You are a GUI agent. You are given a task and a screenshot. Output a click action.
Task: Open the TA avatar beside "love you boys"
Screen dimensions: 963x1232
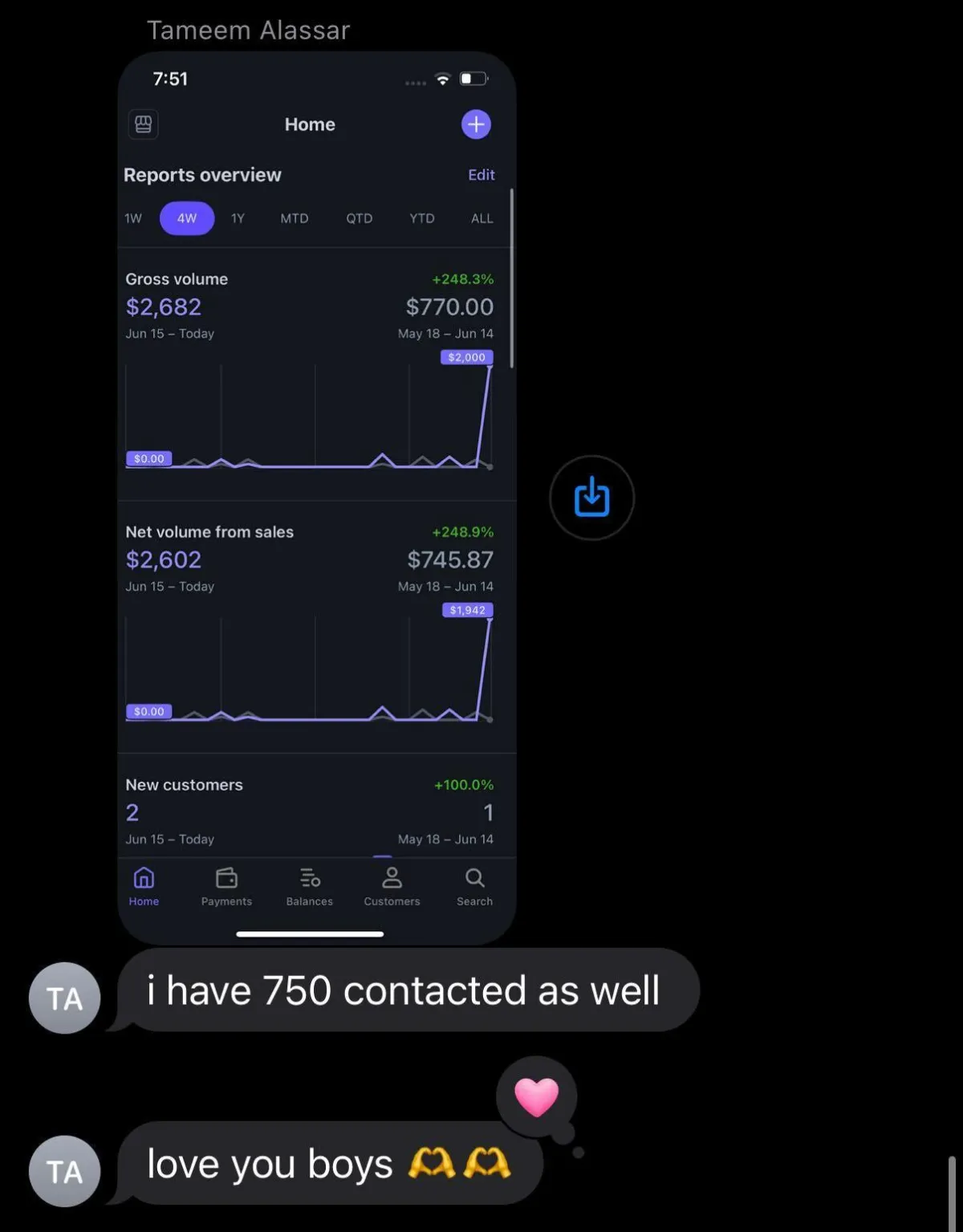[64, 1171]
